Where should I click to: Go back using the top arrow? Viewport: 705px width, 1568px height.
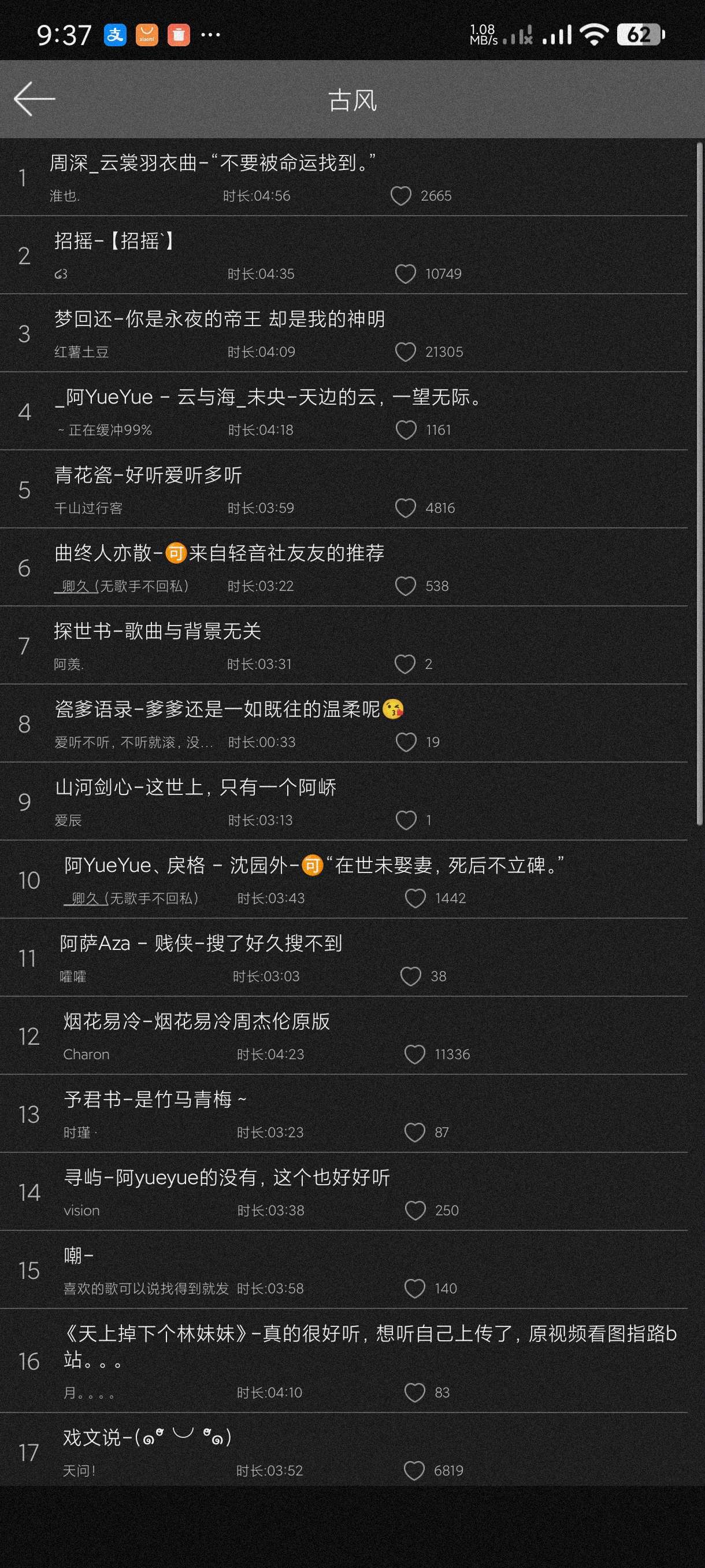34,99
